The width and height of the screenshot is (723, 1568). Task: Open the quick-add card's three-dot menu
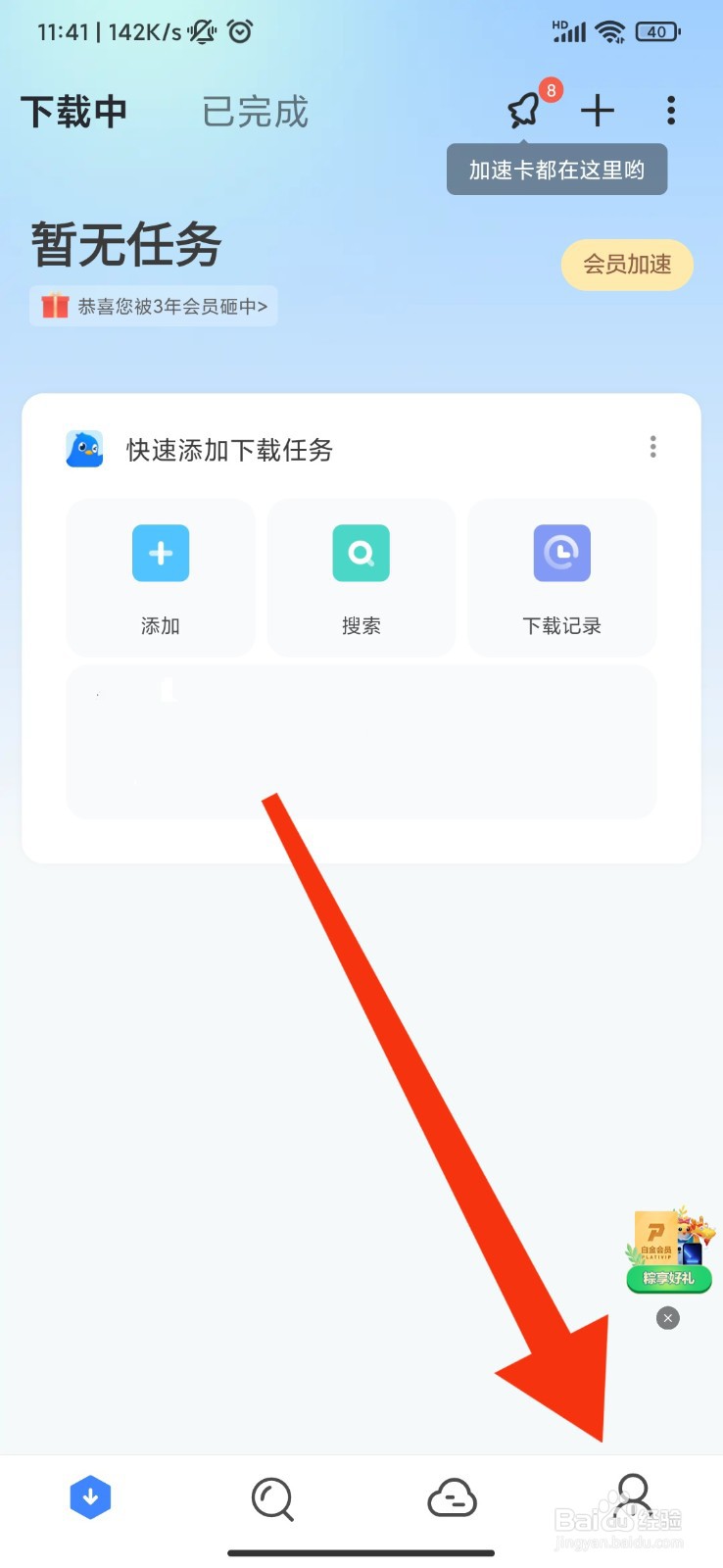652,447
